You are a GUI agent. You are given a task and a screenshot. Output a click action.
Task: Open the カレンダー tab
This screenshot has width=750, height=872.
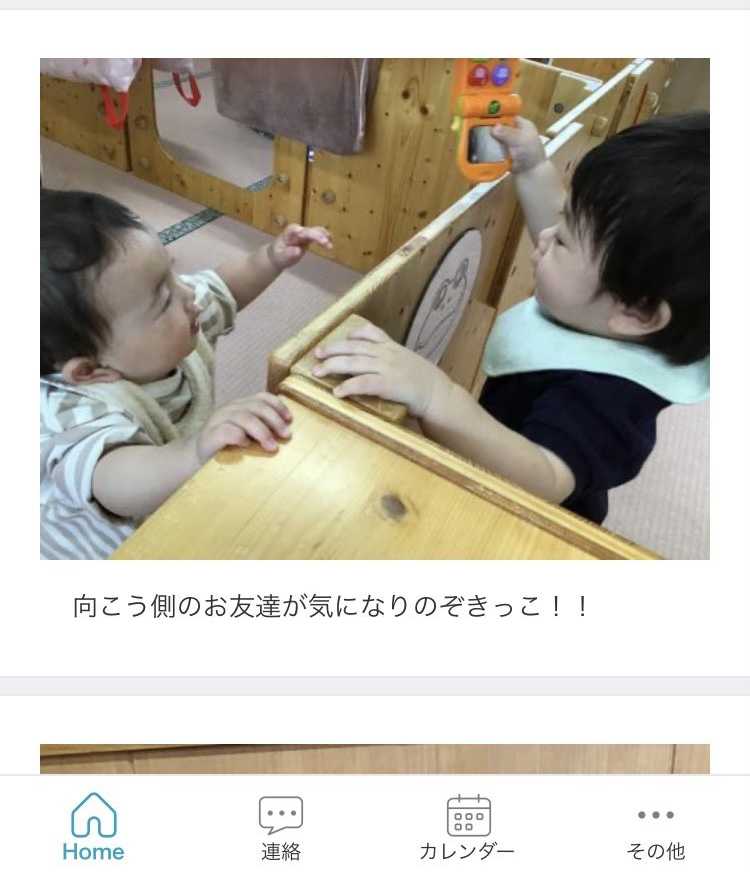468,826
